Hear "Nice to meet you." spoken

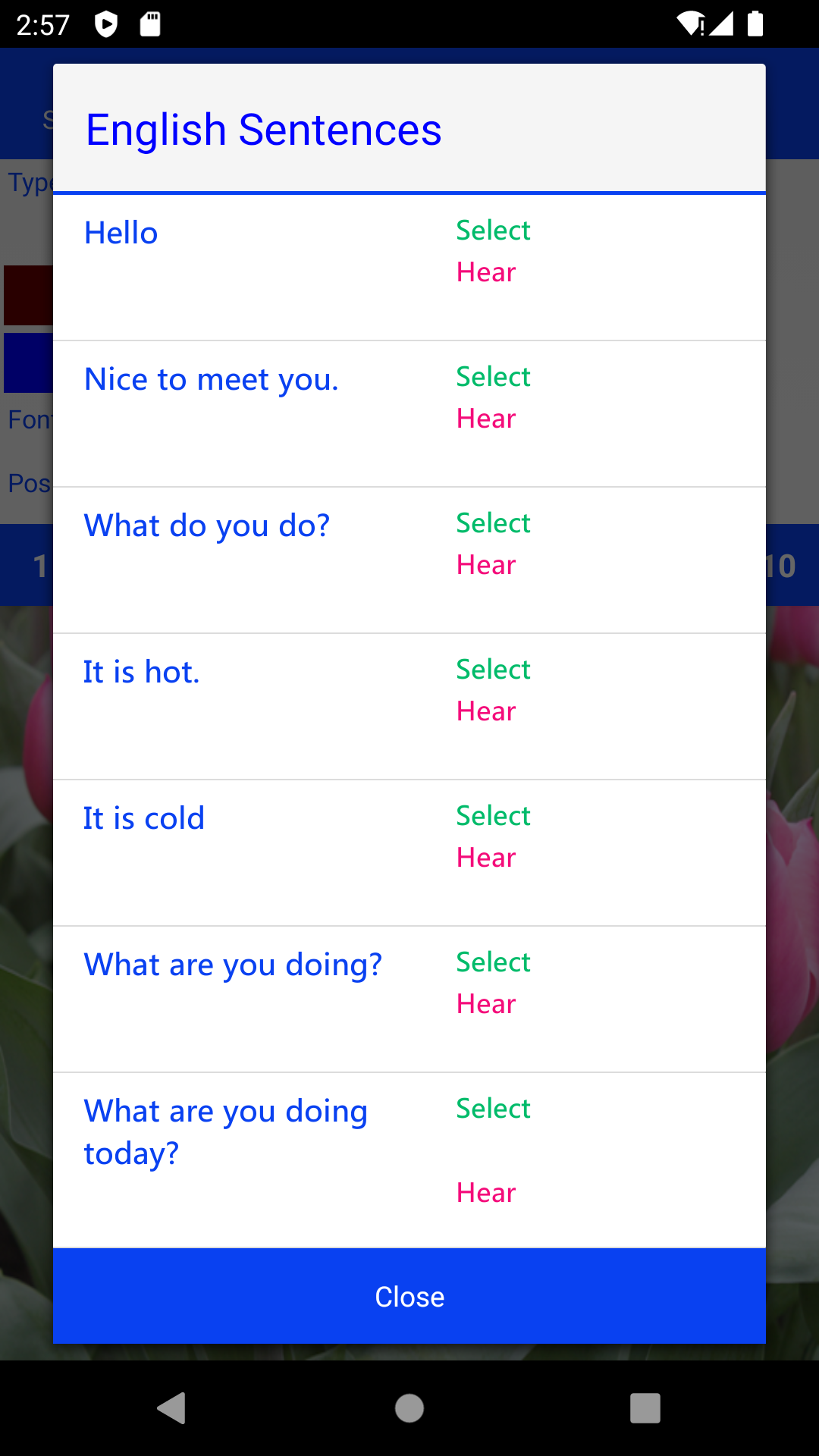(486, 419)
